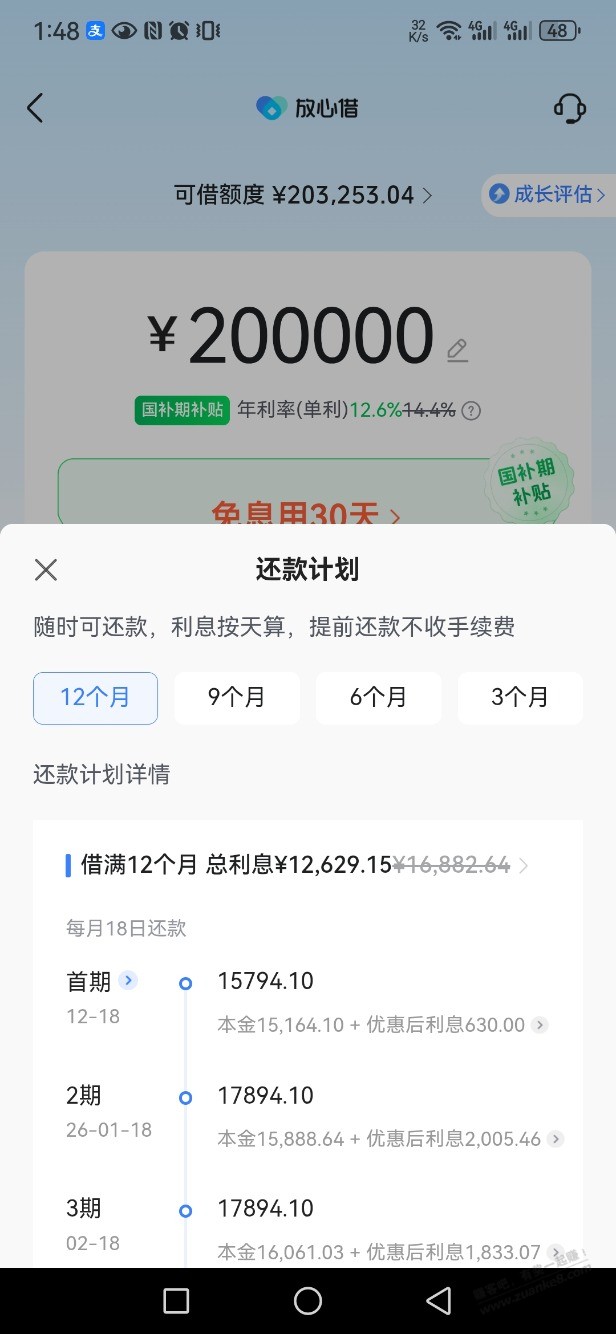Viewport: 616px width, 1334px height.
Task: Edit the loan amount with pencil icon
Action: pos(457,349)
